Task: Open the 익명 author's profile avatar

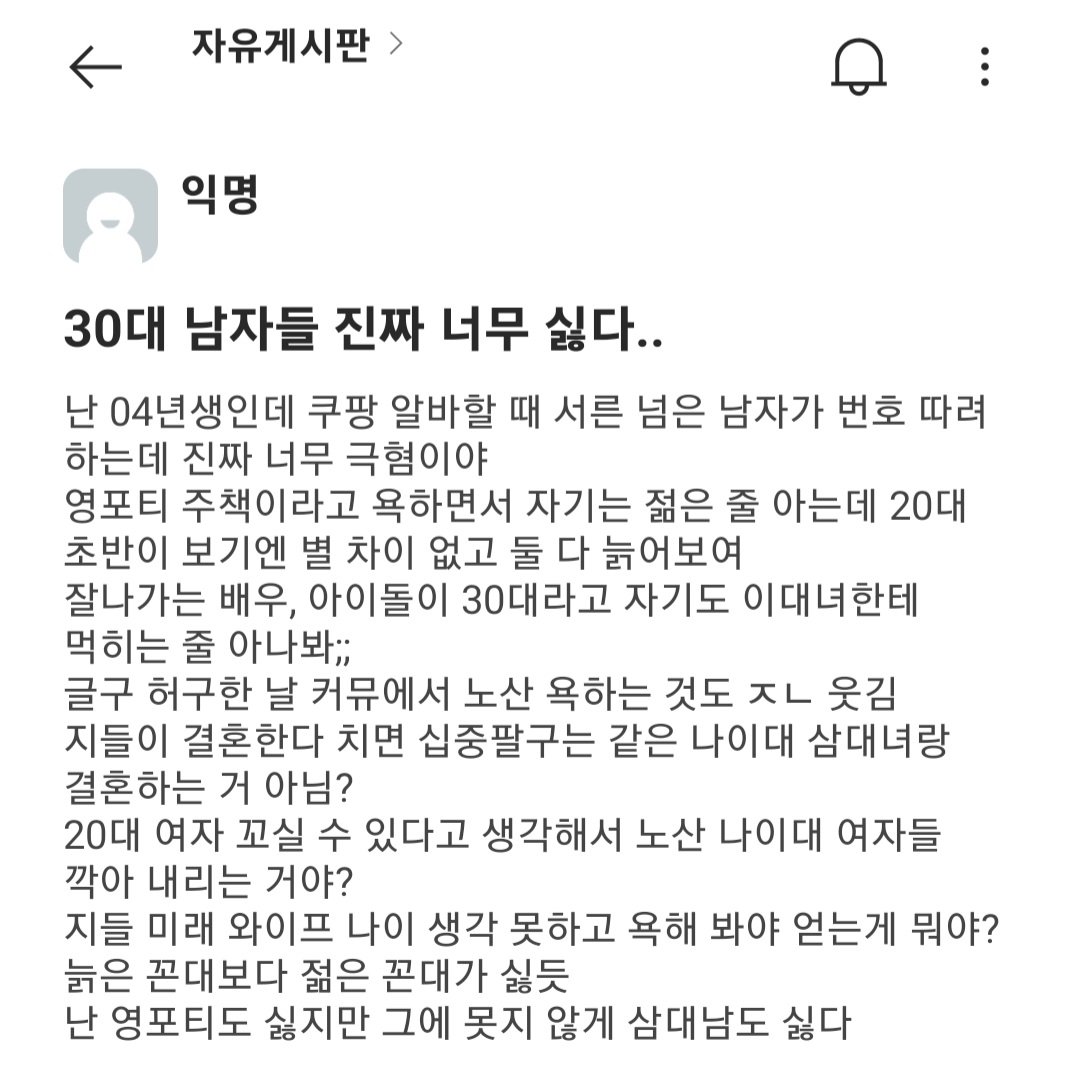Action: 110,215
